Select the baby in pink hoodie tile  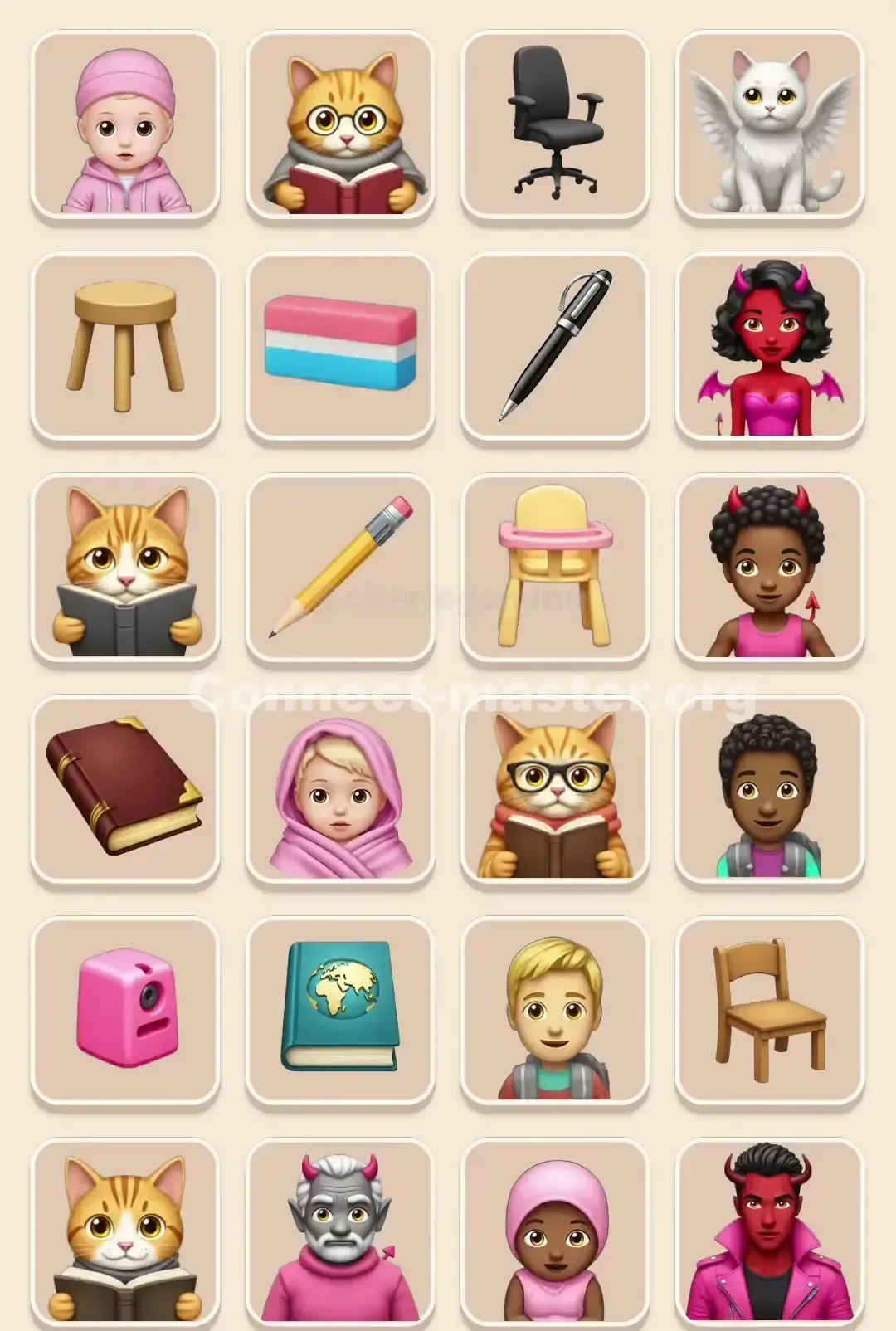point(125,126)
